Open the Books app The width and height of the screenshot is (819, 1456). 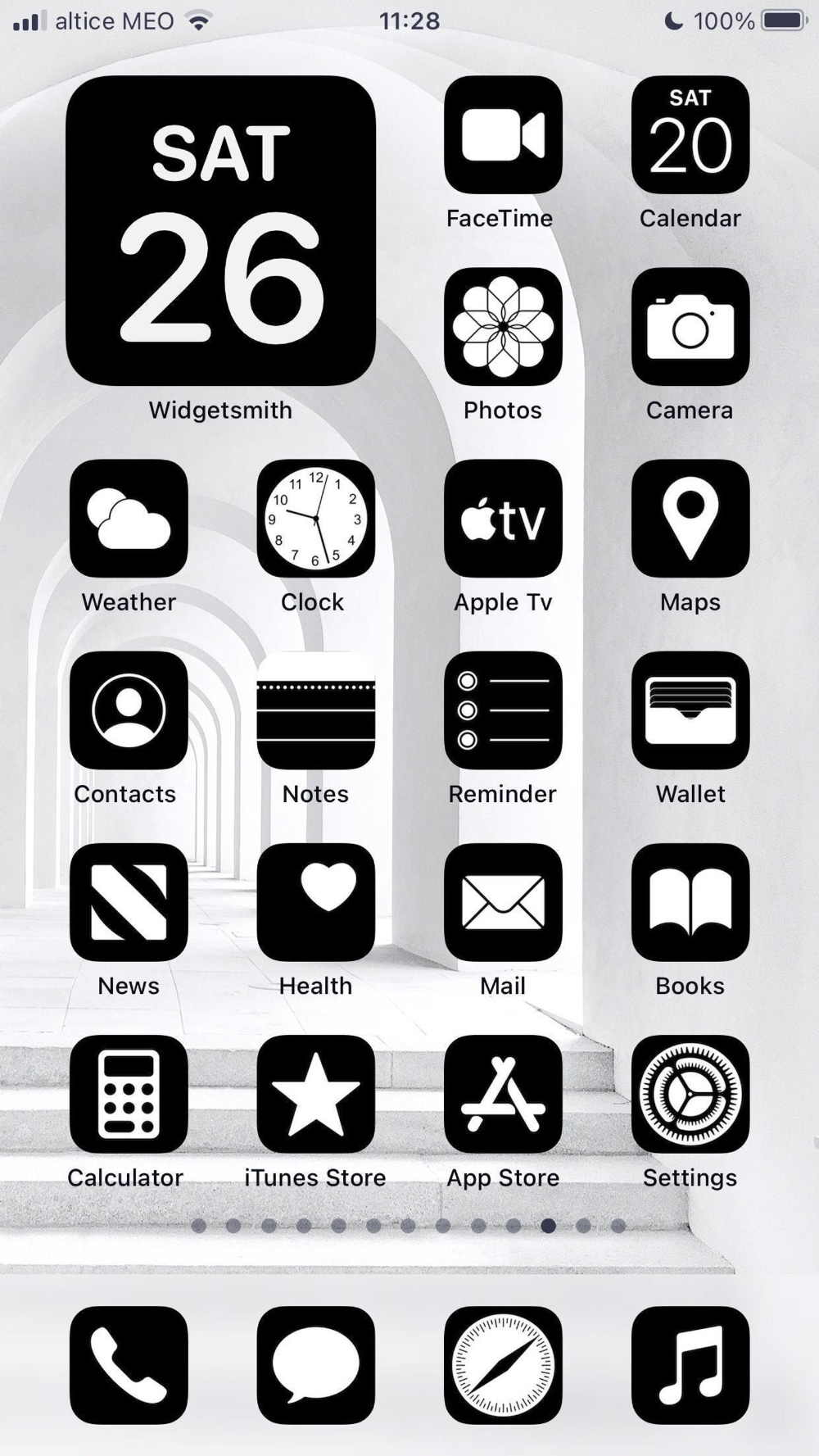tap(690, 904)
